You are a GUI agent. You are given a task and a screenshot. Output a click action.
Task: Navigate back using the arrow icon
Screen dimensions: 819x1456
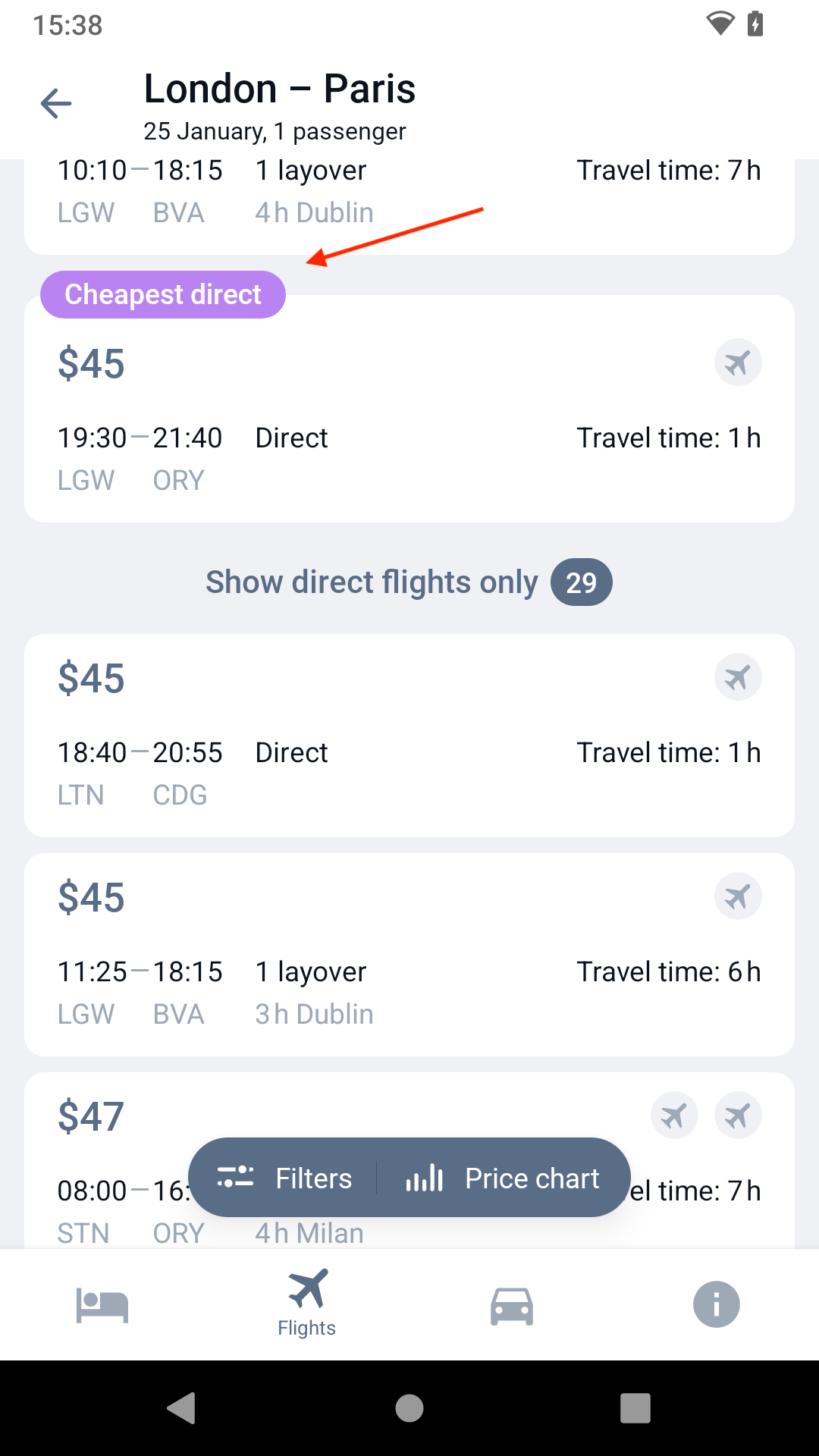pos(56,104)
